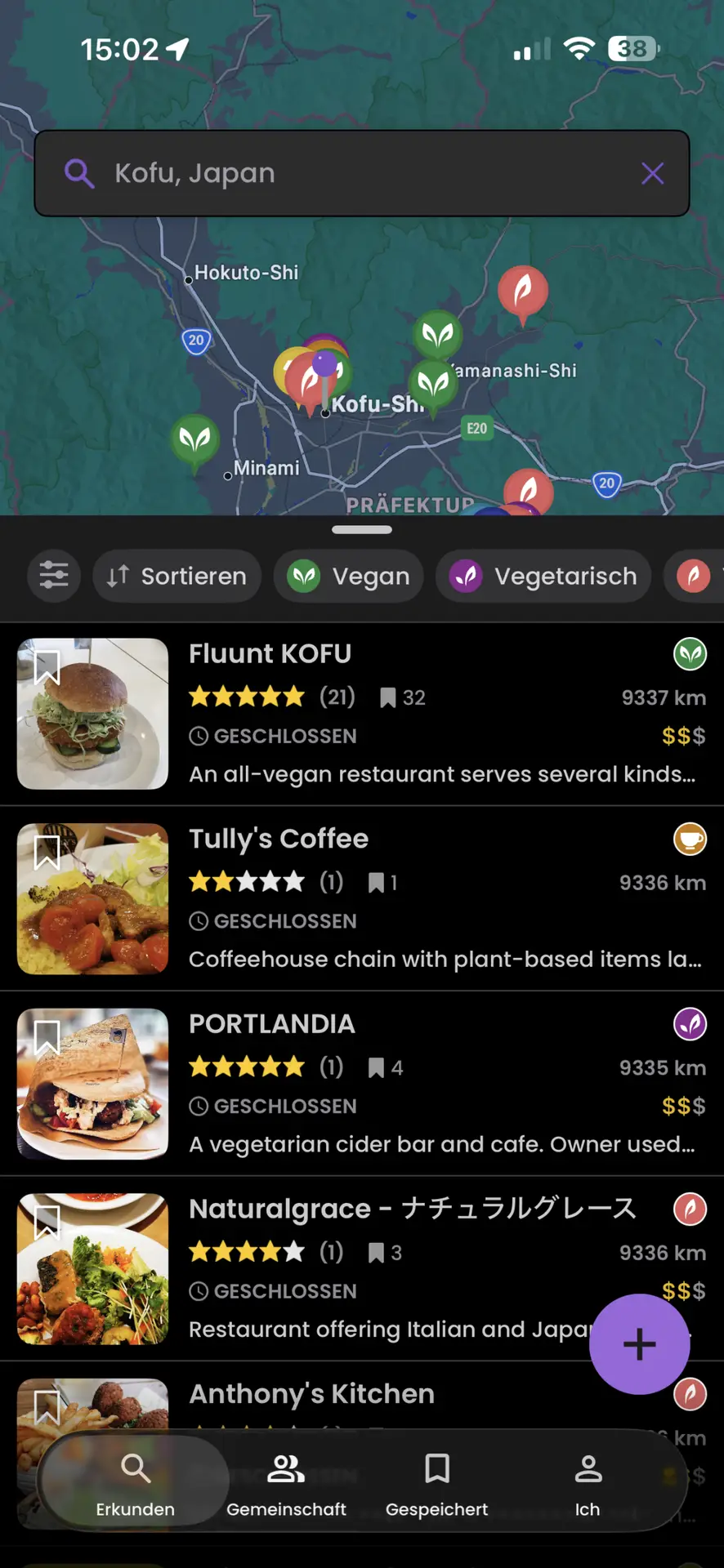Add a new place with the plus button
Screen dimensions: 724x1568
(x=639, y=1344)
